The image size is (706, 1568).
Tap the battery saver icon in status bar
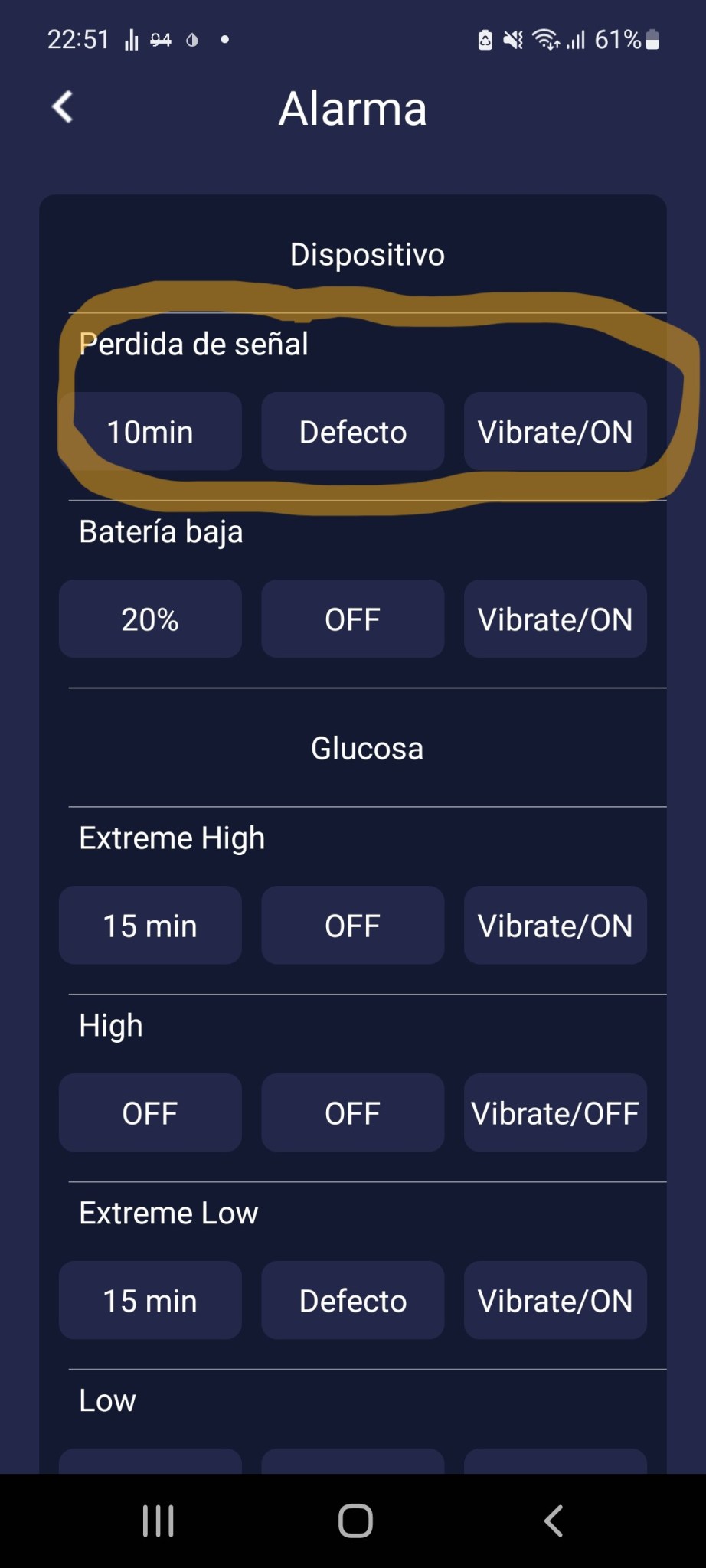[485, 40]
